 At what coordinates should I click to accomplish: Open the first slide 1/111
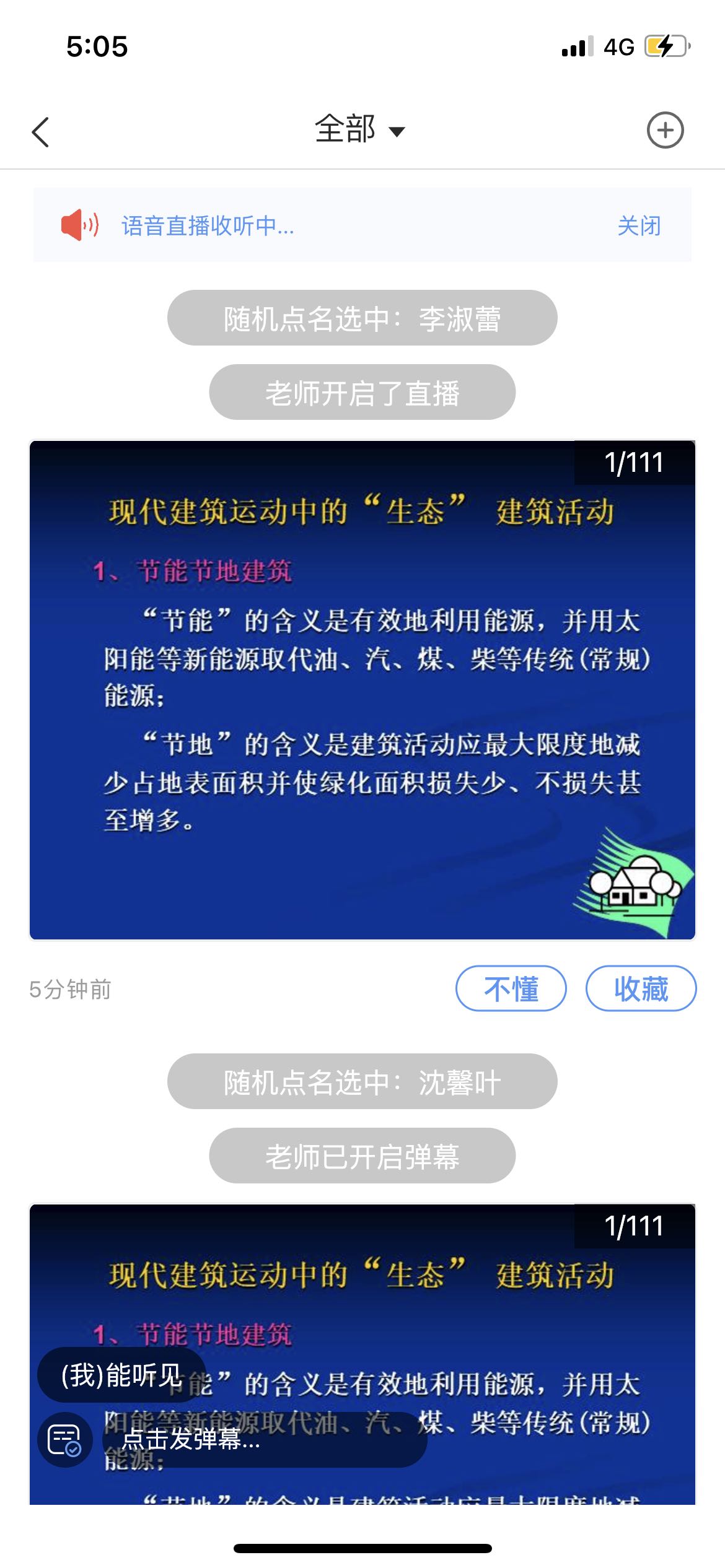pos(362,689)
